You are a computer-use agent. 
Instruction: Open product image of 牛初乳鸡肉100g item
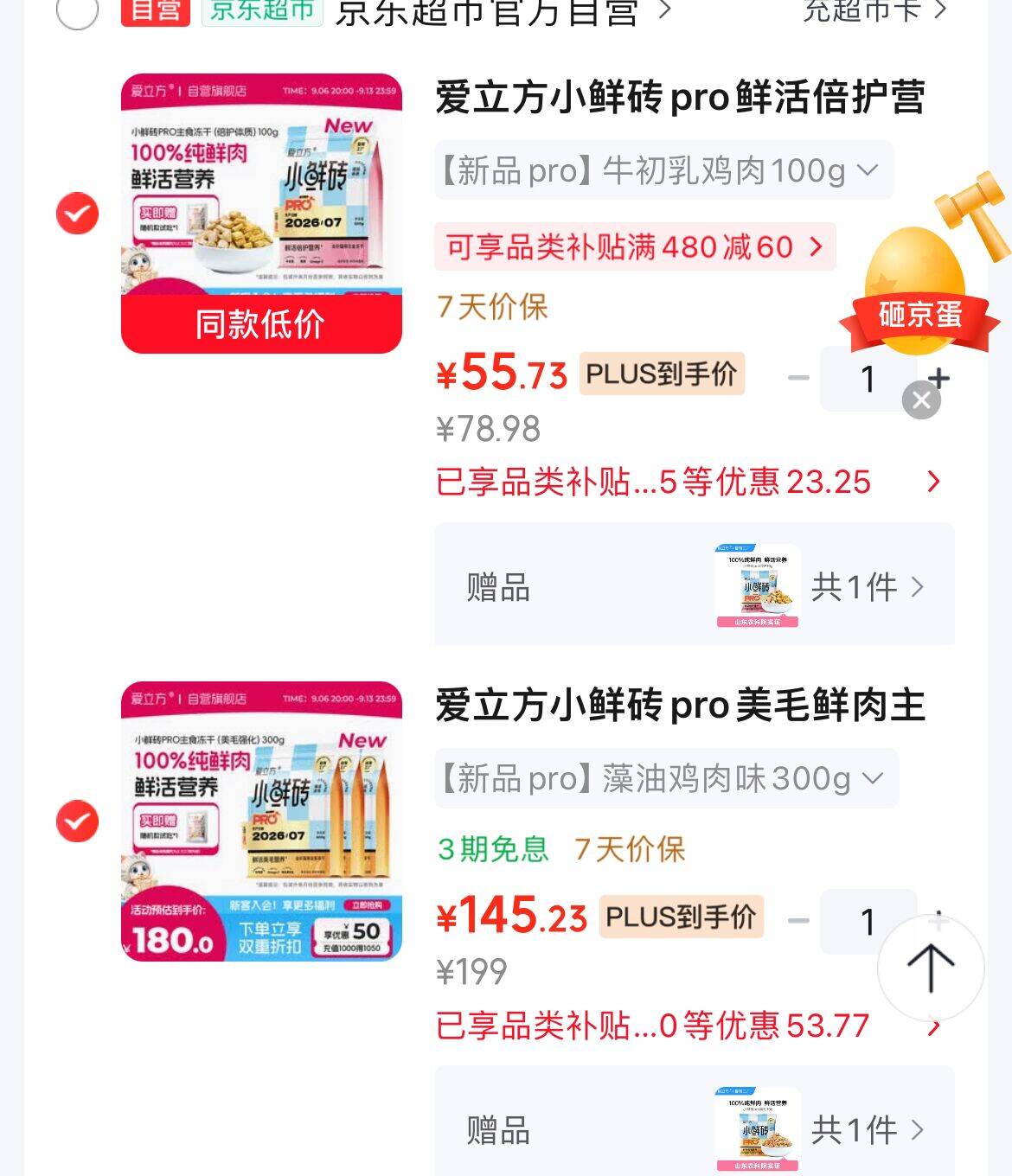[x=261, y=213]
